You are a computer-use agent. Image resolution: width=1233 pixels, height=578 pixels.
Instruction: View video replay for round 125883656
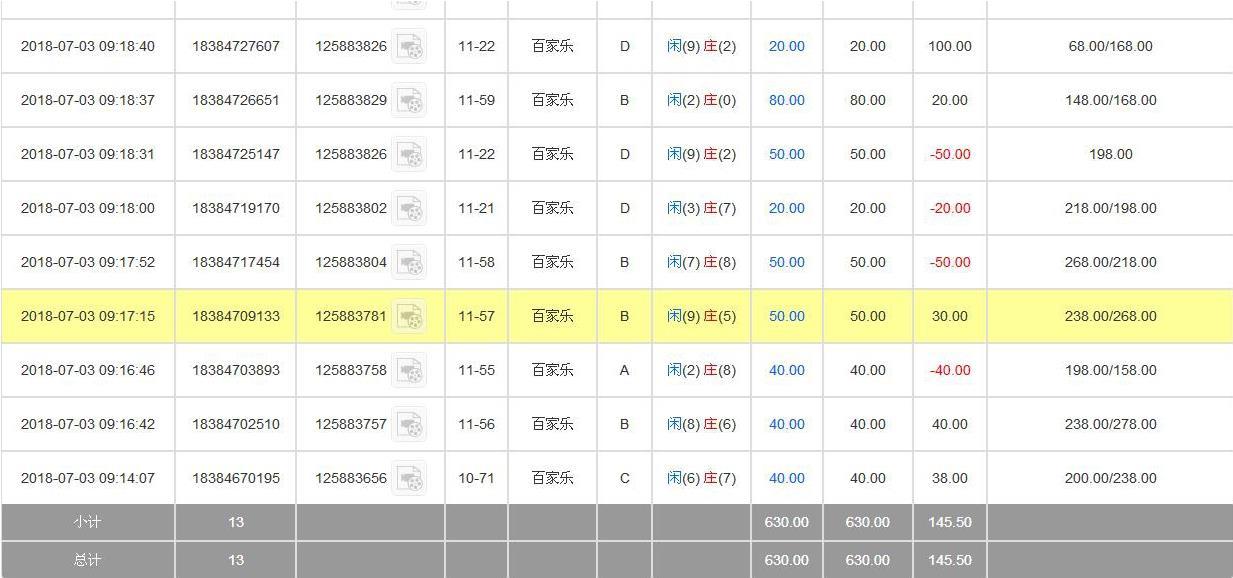click(x=408, y=479)
